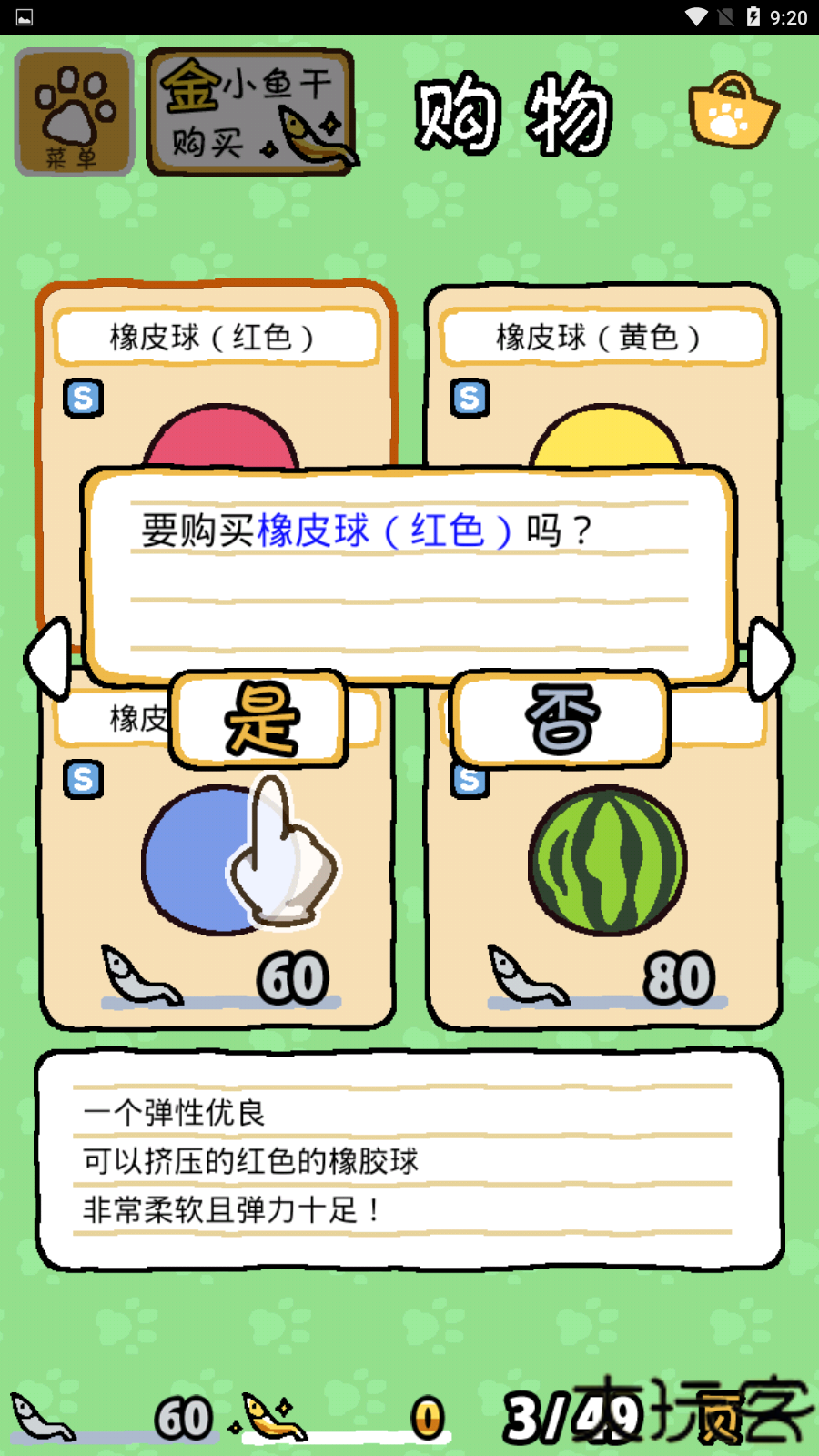Open 金小鱼干 购买 gold fish purchase

(x=251, y=112)
